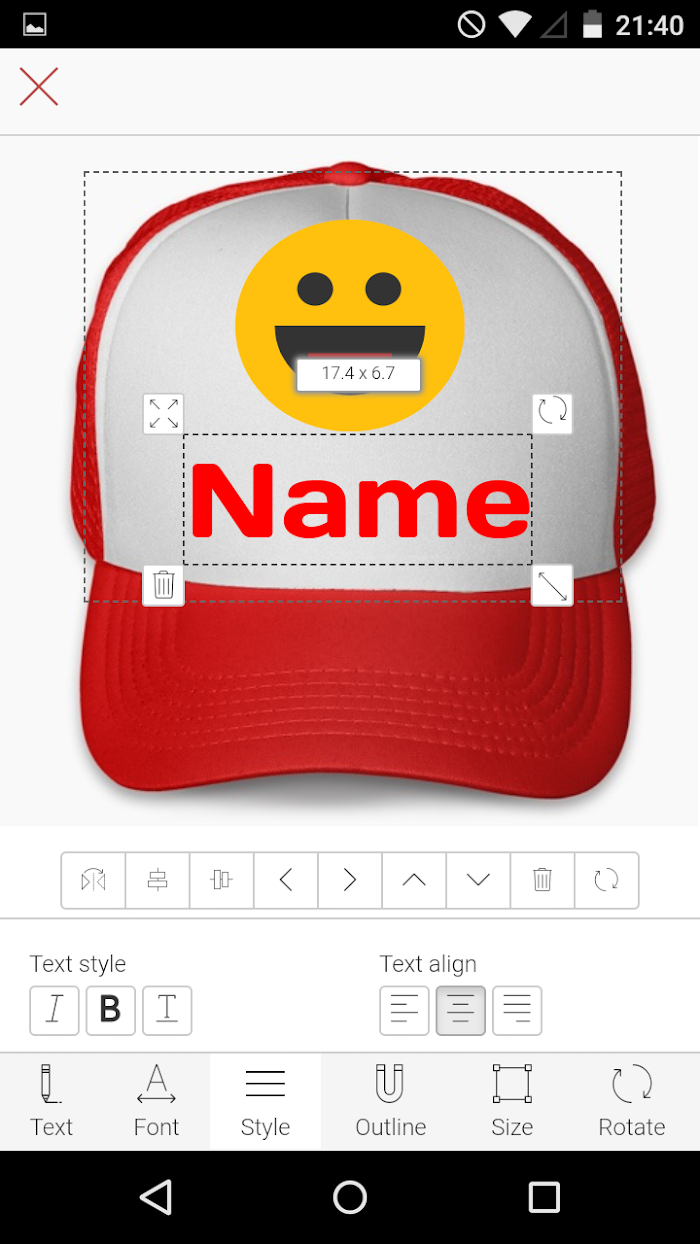Viewport: 700px width, 1244px height.
Task: Switch to the Font tab
Action: coord(156,1101)
